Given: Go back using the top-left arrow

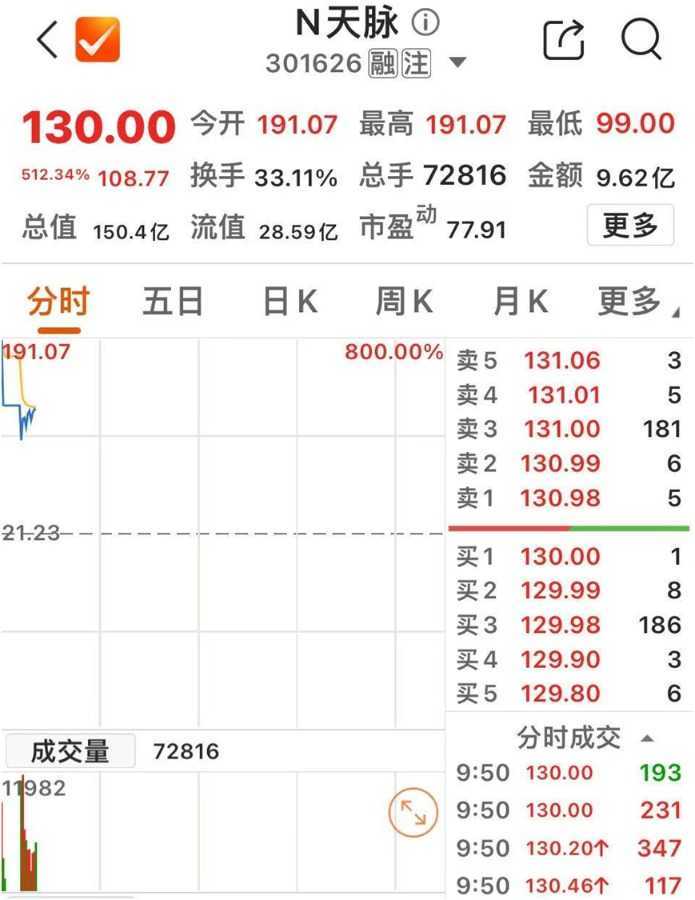Looking at the screenshot, I should click(x=47, y=40).
